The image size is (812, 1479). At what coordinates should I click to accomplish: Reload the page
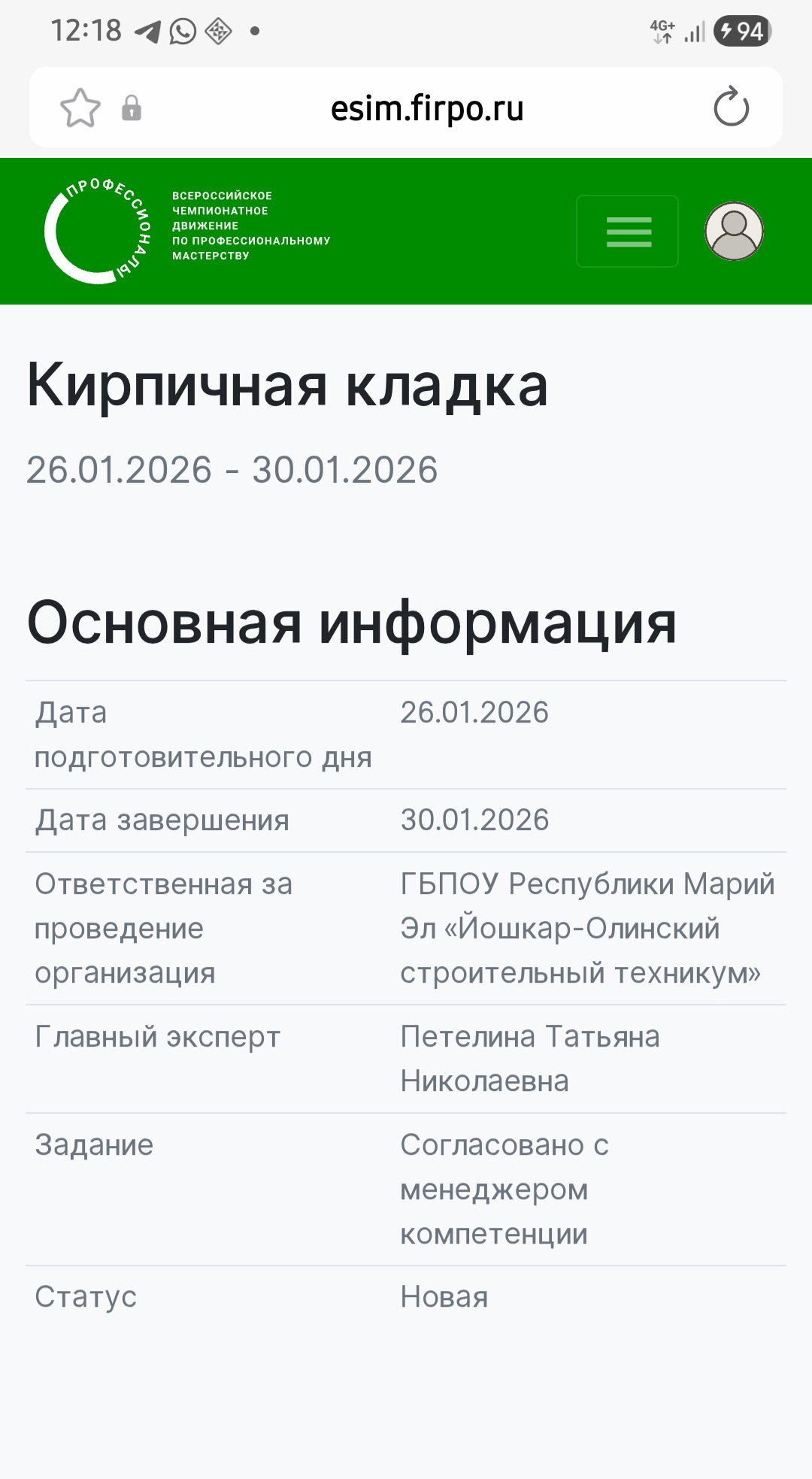(731, 108)
